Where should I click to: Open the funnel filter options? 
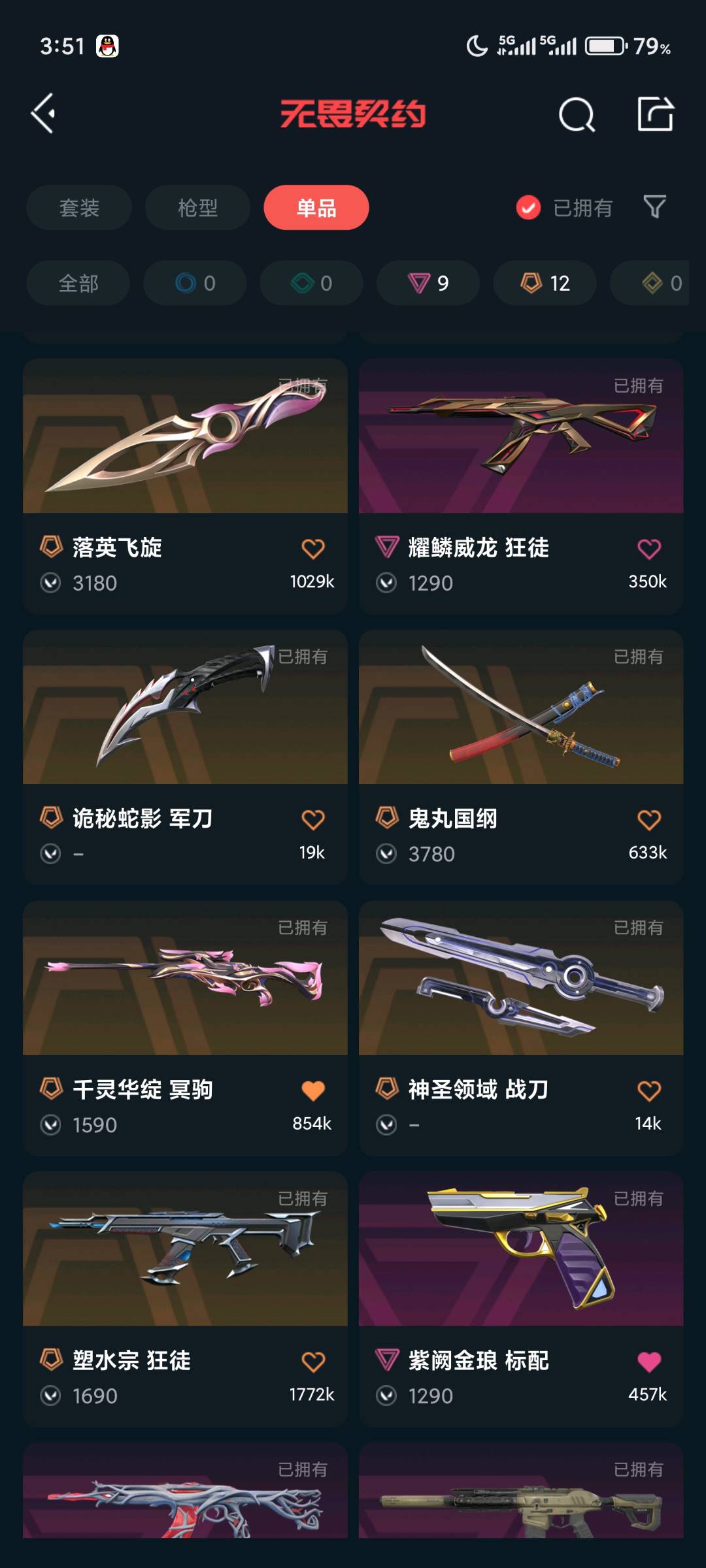(x=654, y=207)
